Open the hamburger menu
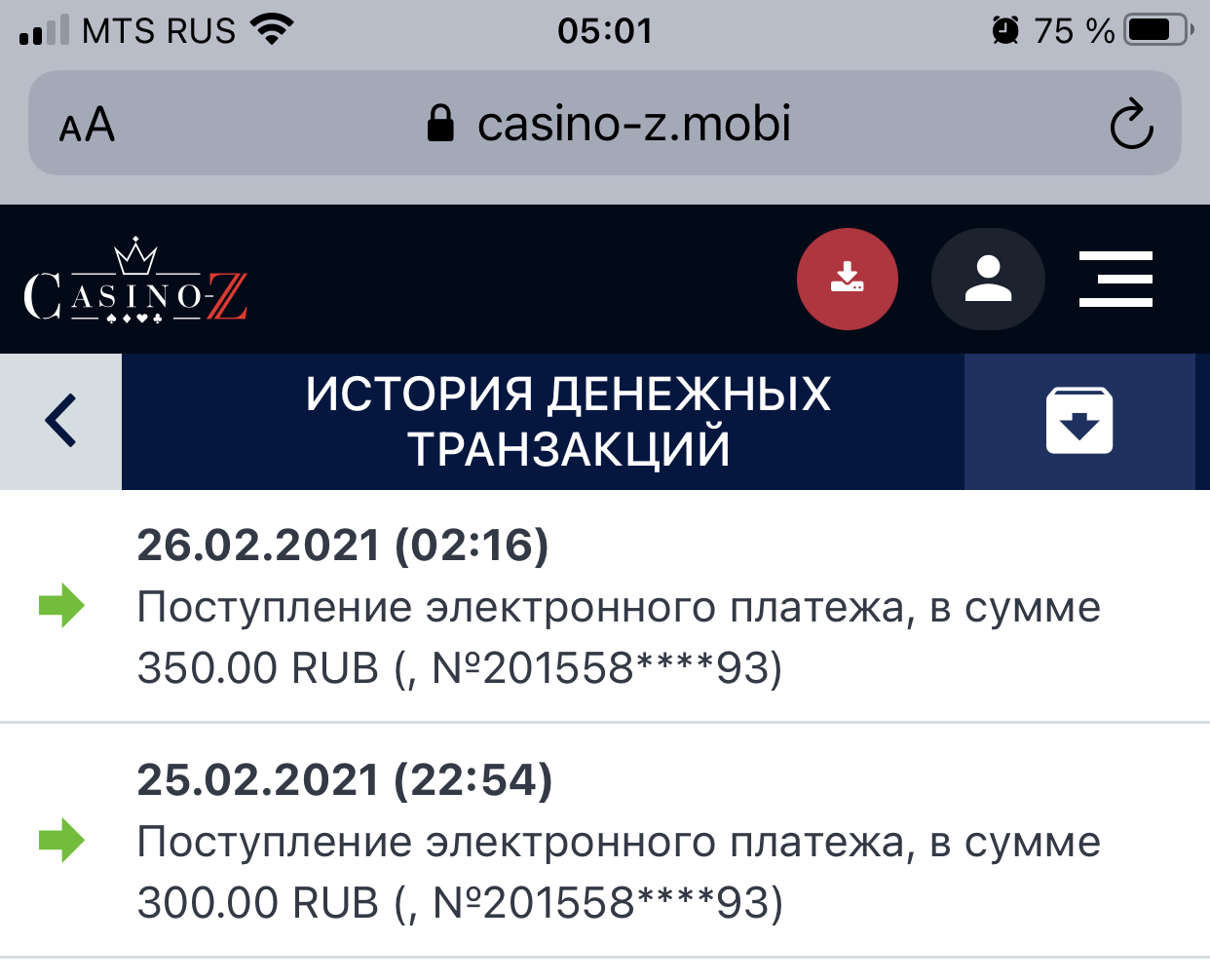This screenshot has height=980, width=1210. tap(1115, 279)
